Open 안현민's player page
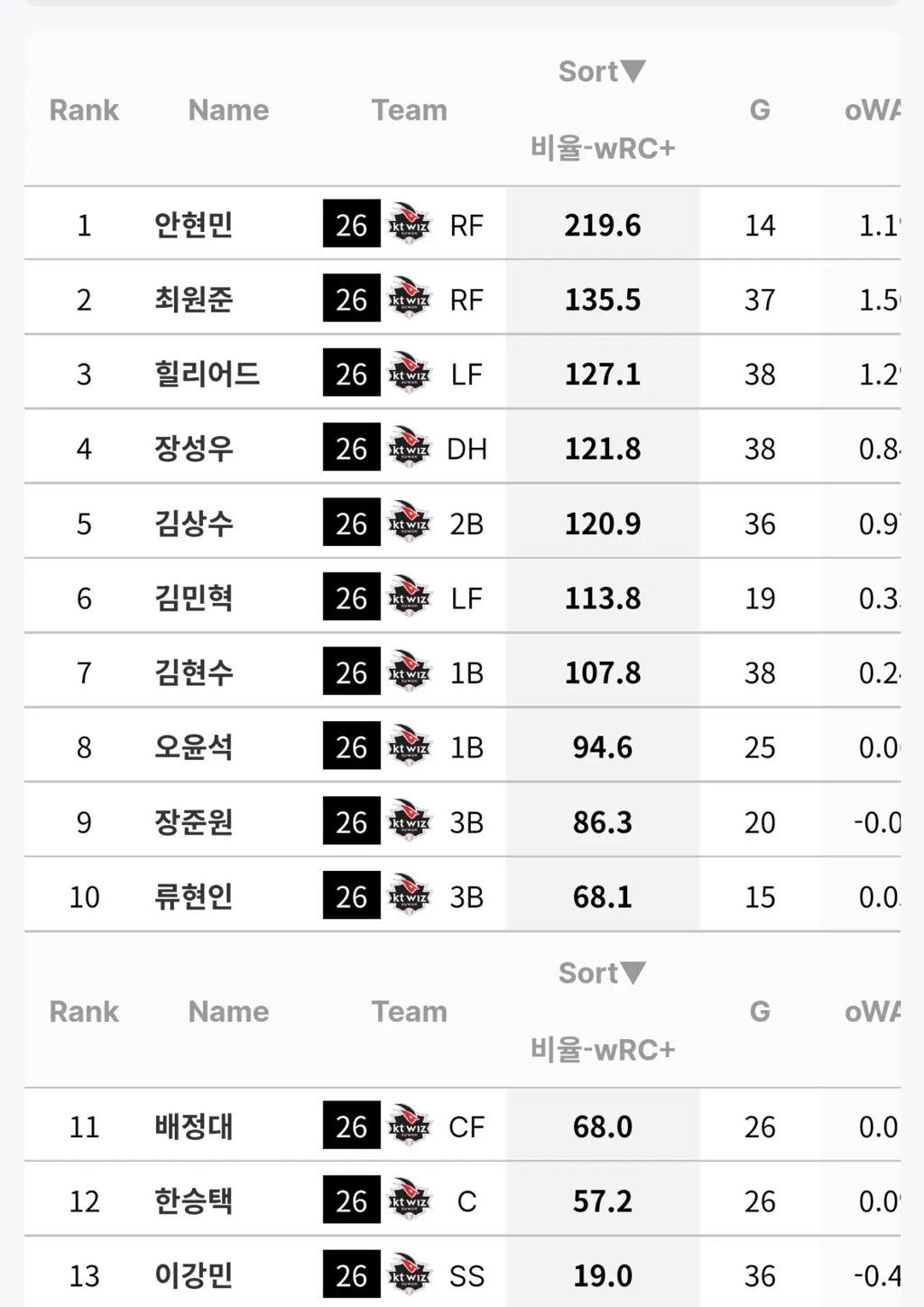924x1307 pixels. click(x=193, y=224)
